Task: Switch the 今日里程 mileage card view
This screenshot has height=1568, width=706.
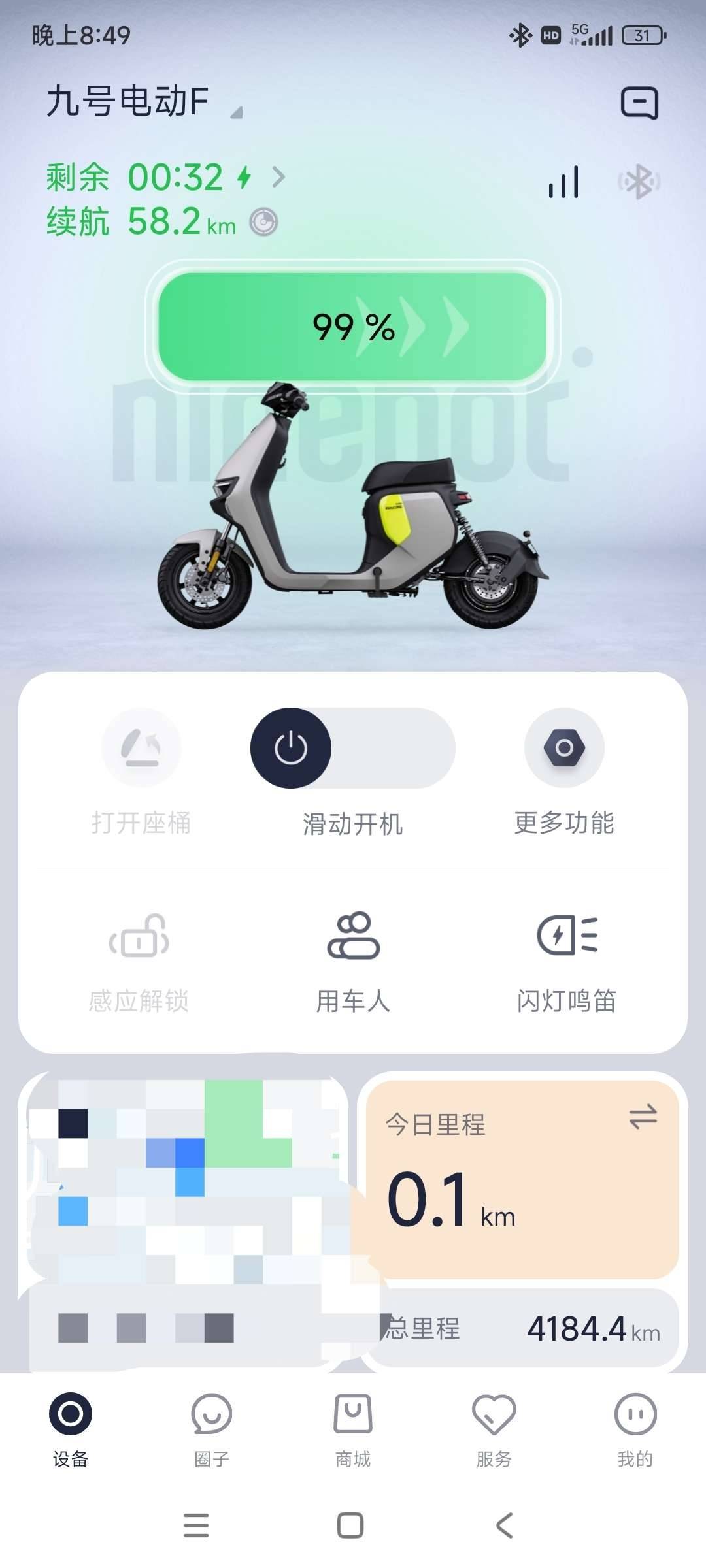Action: (643, 1117)
